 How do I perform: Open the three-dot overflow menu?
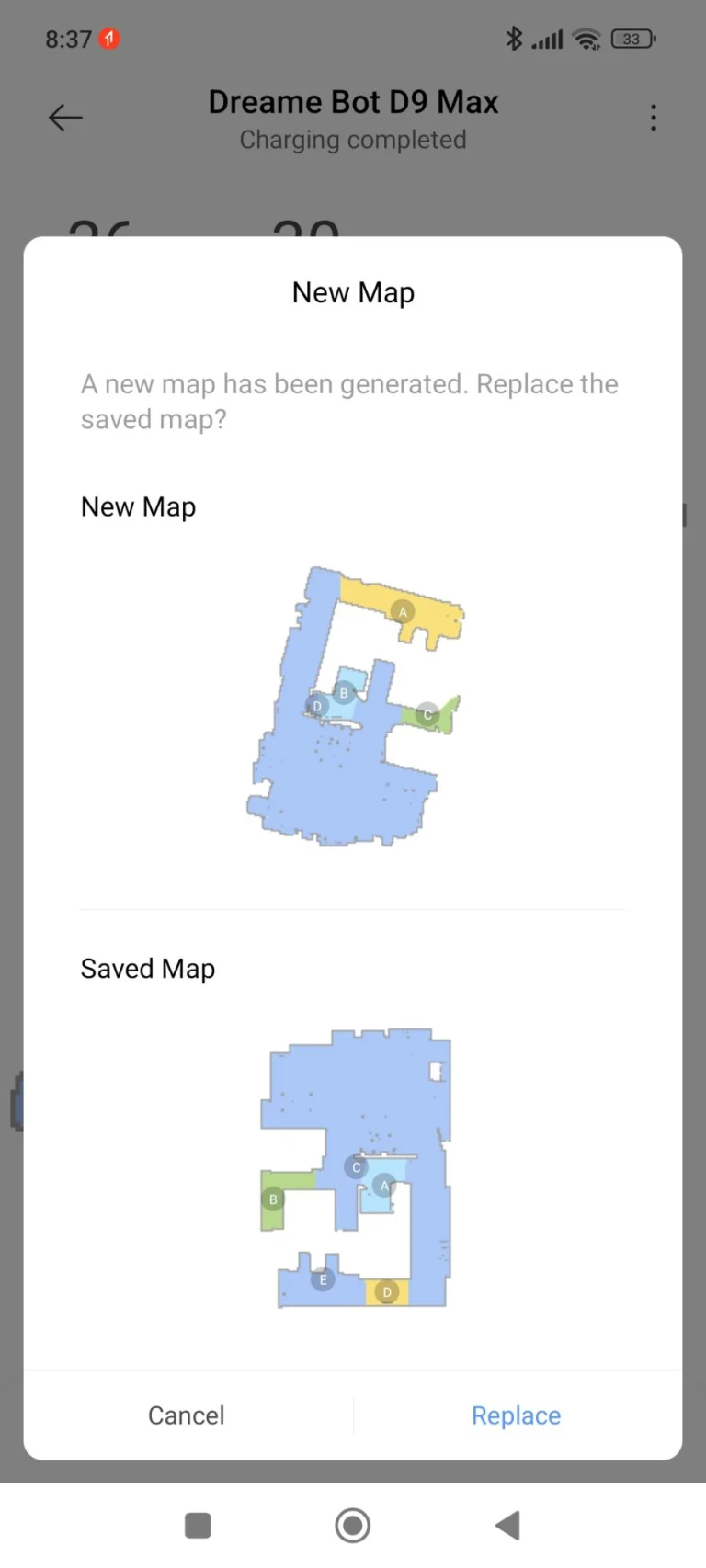653,118
